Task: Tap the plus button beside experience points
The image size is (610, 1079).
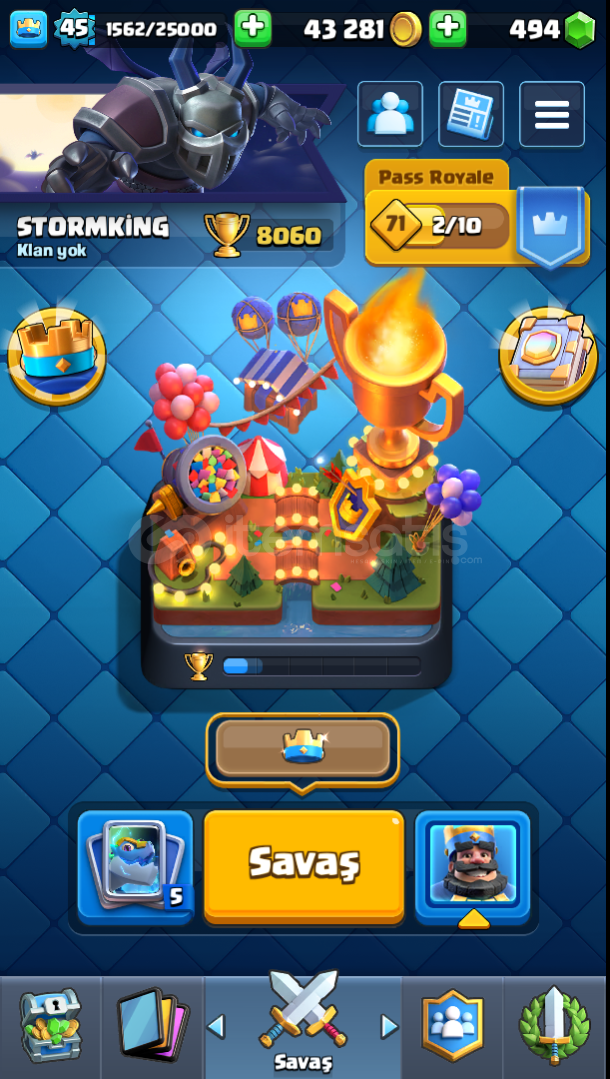Action: [x=253, y=28]
